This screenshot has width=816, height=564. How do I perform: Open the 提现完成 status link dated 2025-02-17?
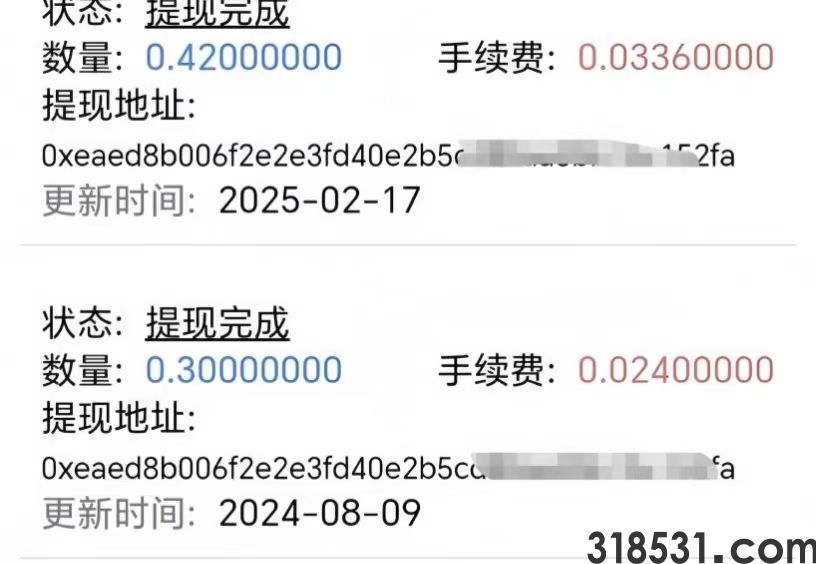tap(217, 14)
